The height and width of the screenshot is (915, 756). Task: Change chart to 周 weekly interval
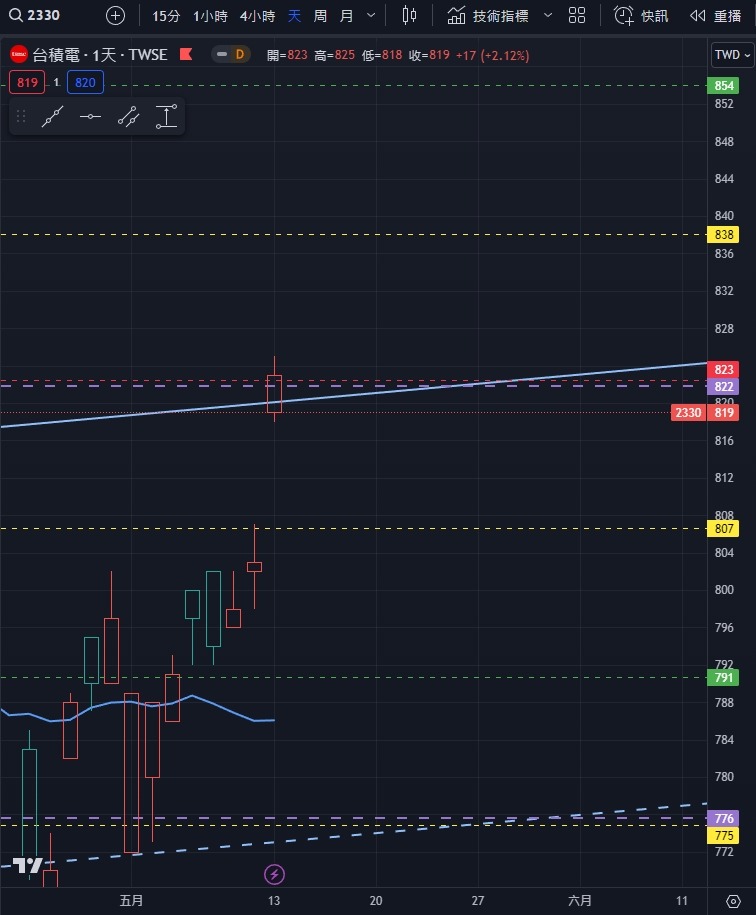tap(320, 16)
